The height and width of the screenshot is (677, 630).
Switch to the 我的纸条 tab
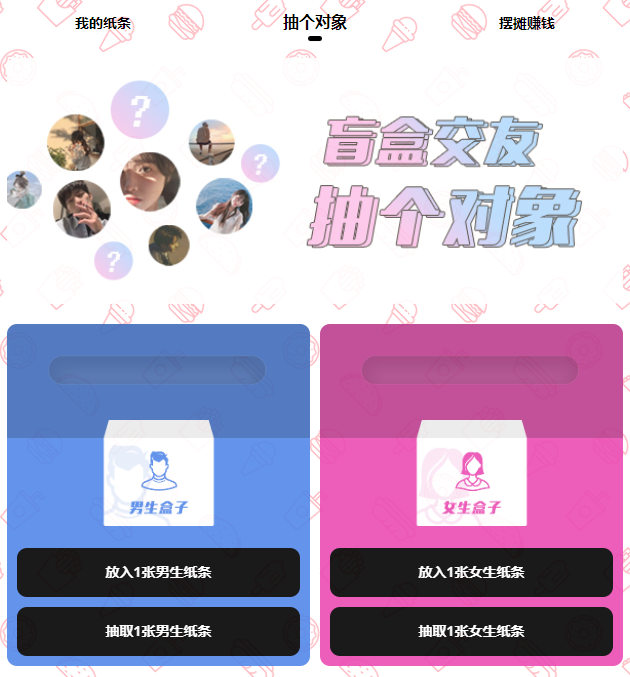tap(103, 23)
